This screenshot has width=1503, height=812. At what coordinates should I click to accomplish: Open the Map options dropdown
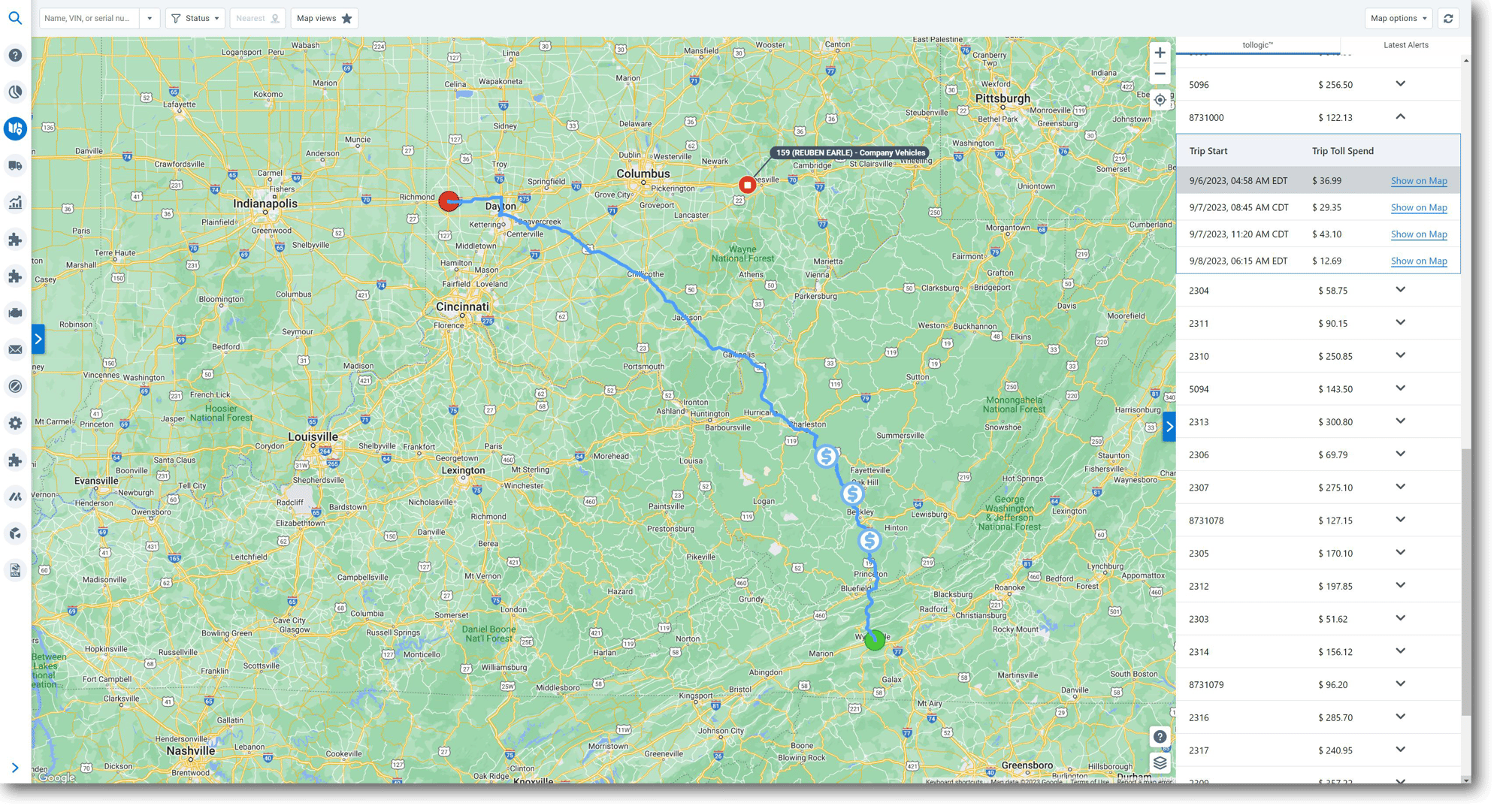coord(1398,18)
